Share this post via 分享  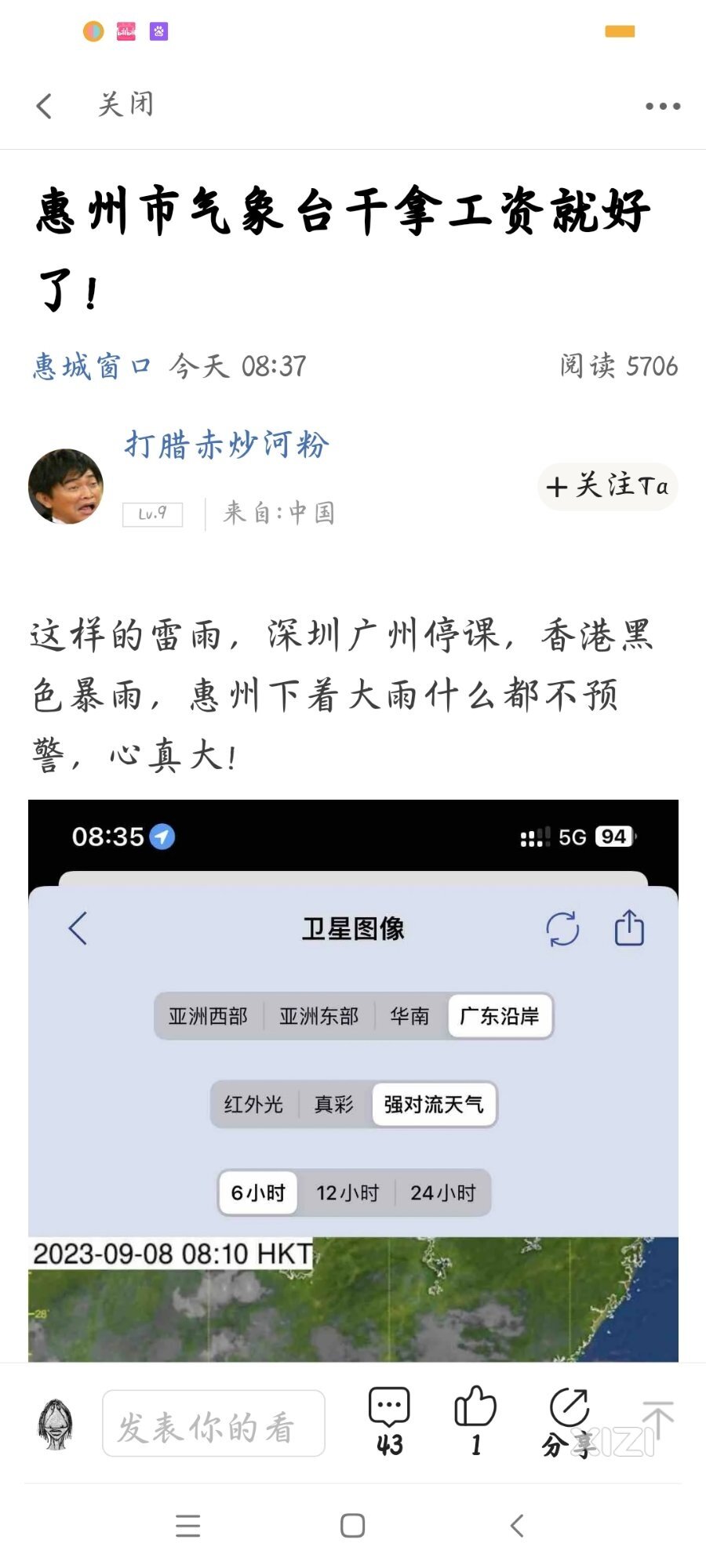568,1421
